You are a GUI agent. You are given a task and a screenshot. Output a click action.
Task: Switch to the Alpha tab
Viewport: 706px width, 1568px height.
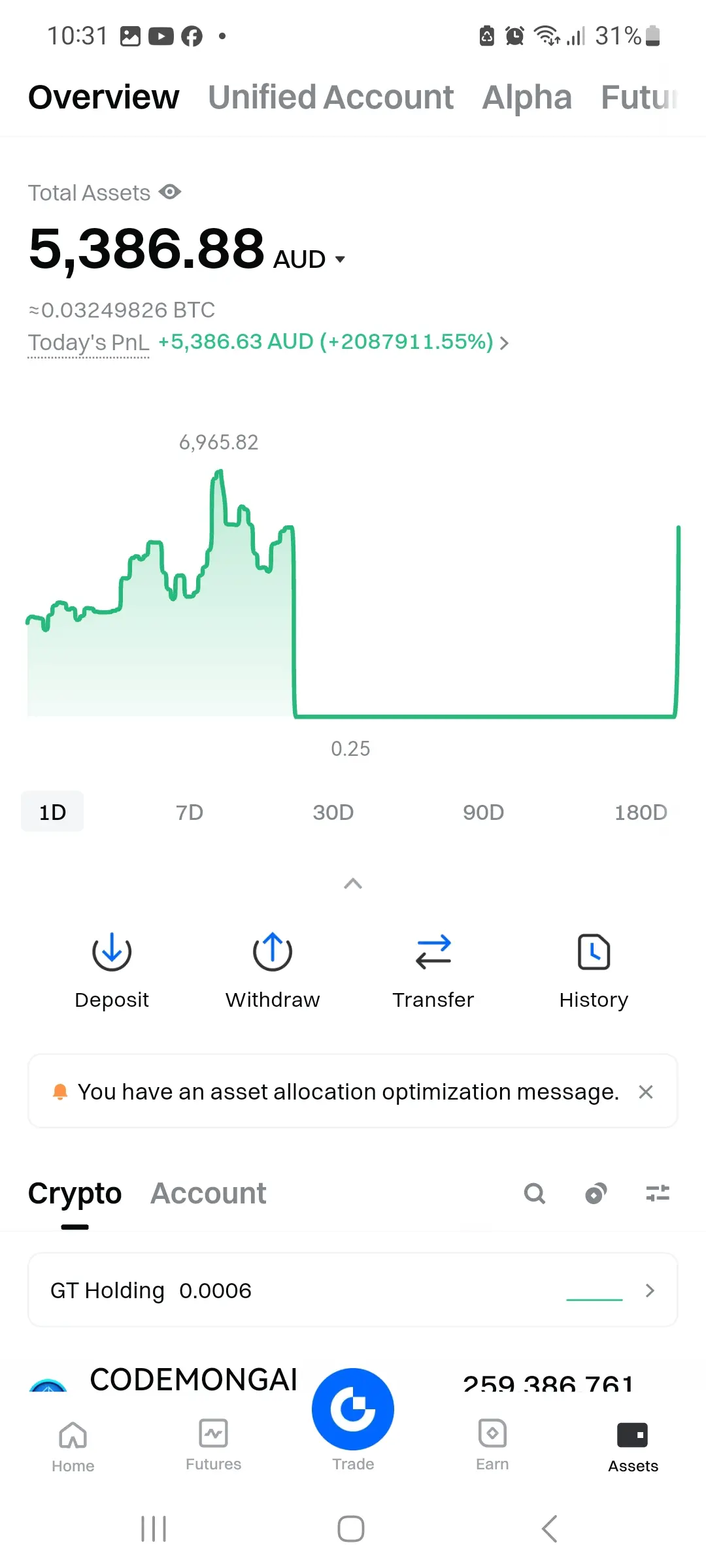(526, 97)
